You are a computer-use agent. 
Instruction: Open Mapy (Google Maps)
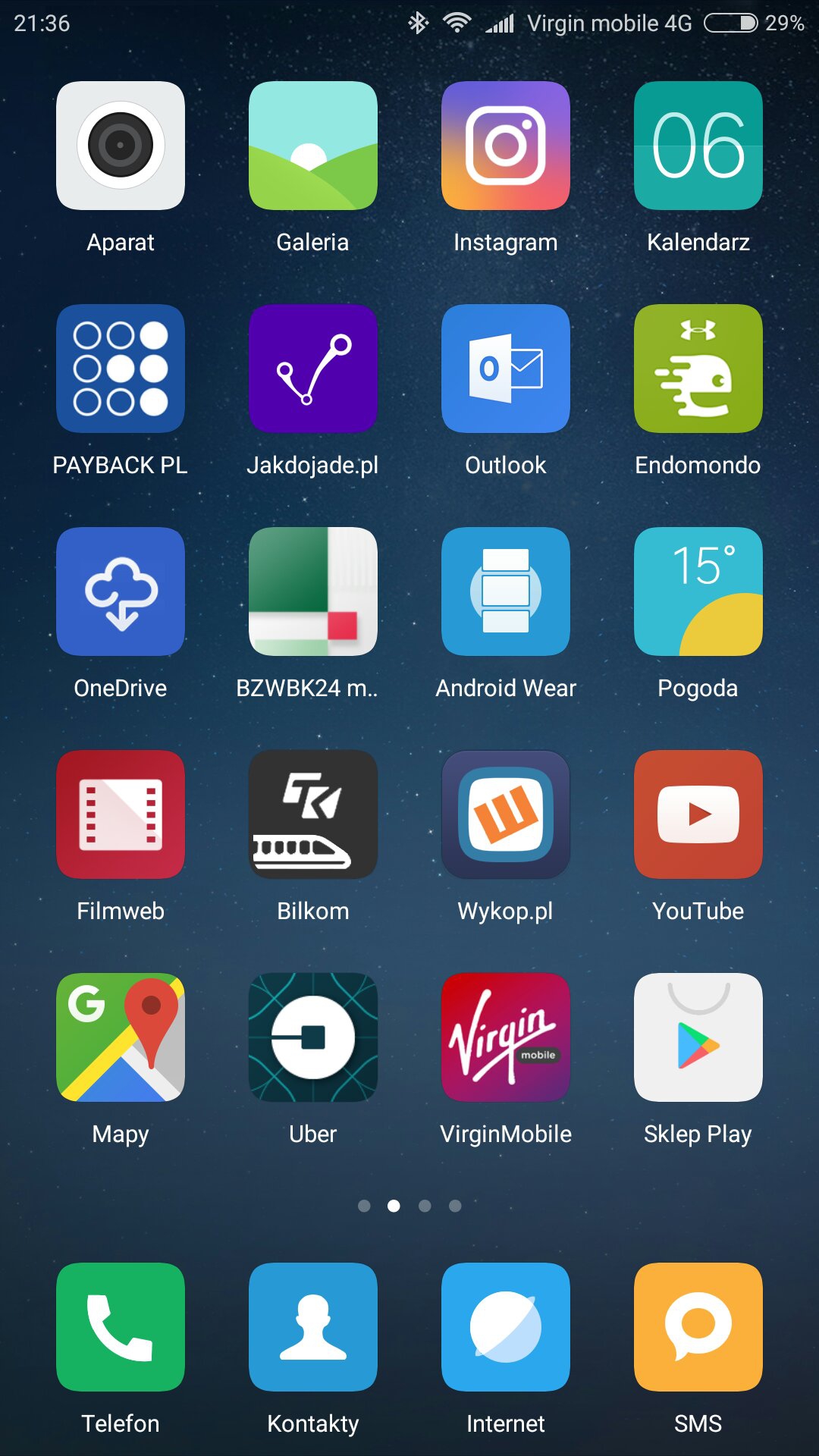click(121, 1037)
